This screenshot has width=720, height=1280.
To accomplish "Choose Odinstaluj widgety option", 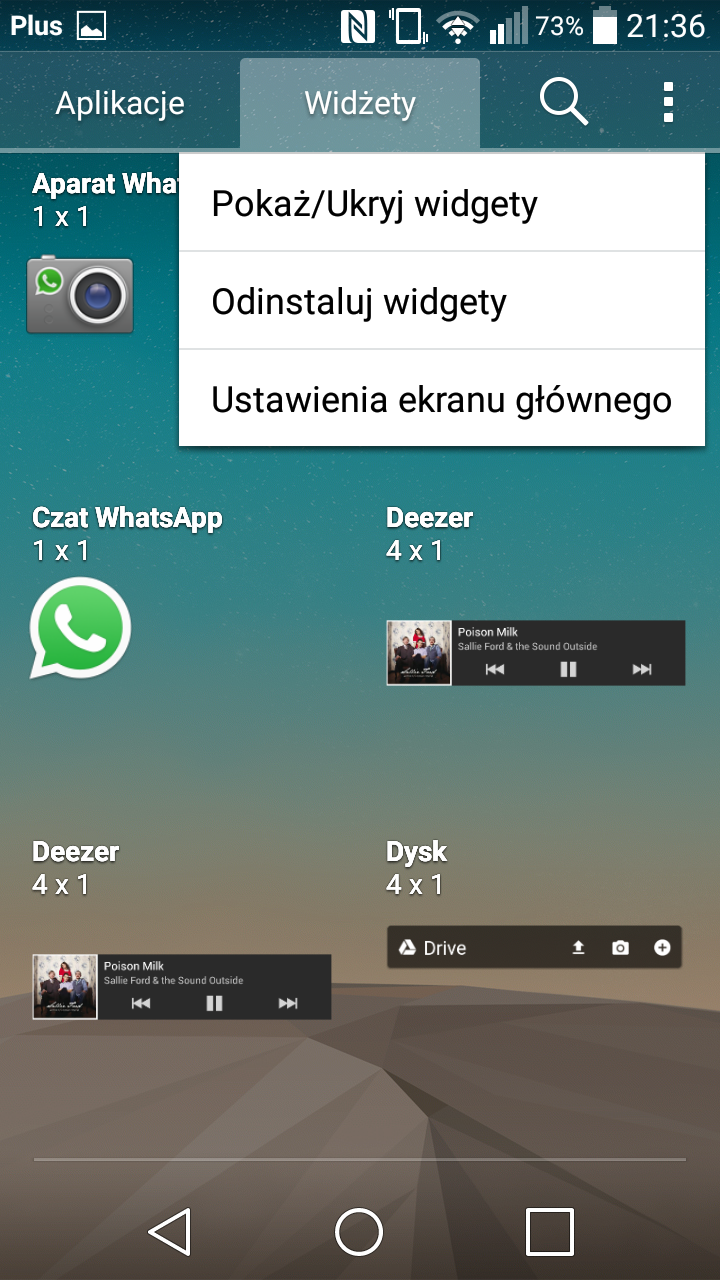I will coord(442,301).
